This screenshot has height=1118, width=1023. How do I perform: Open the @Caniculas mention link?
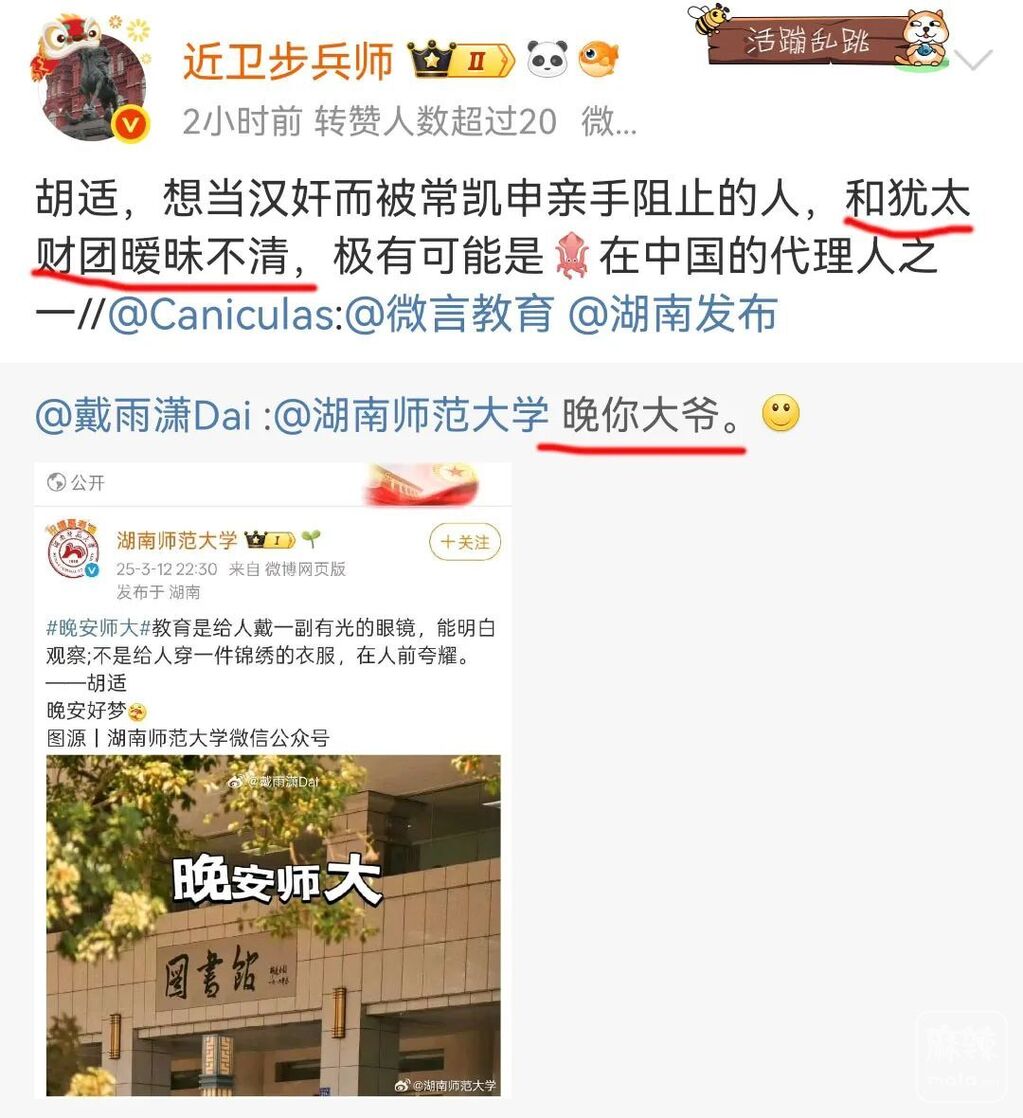click(x=220, y=315)
